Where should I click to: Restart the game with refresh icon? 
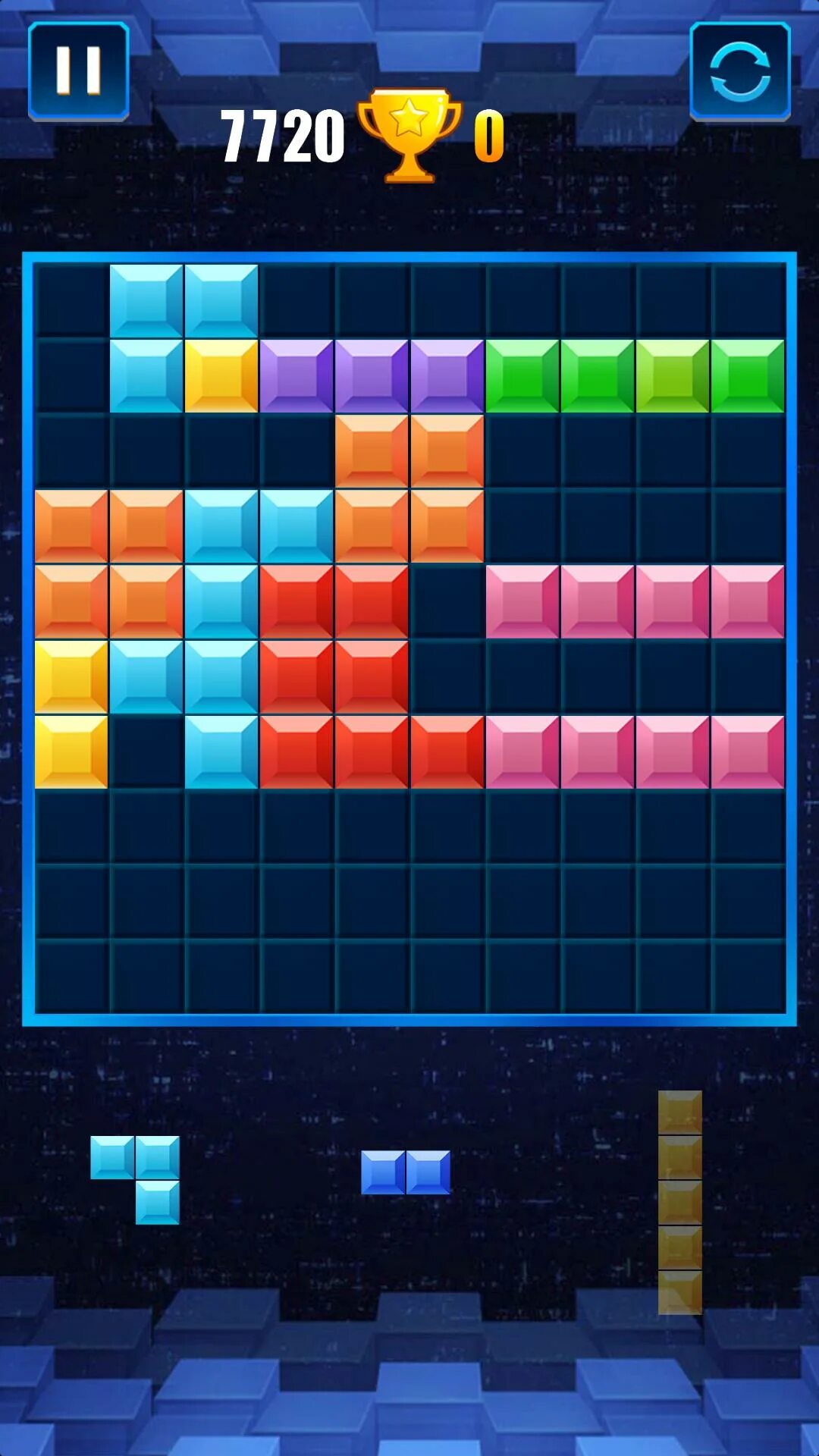pyautogui.click(x=740, y=71)
